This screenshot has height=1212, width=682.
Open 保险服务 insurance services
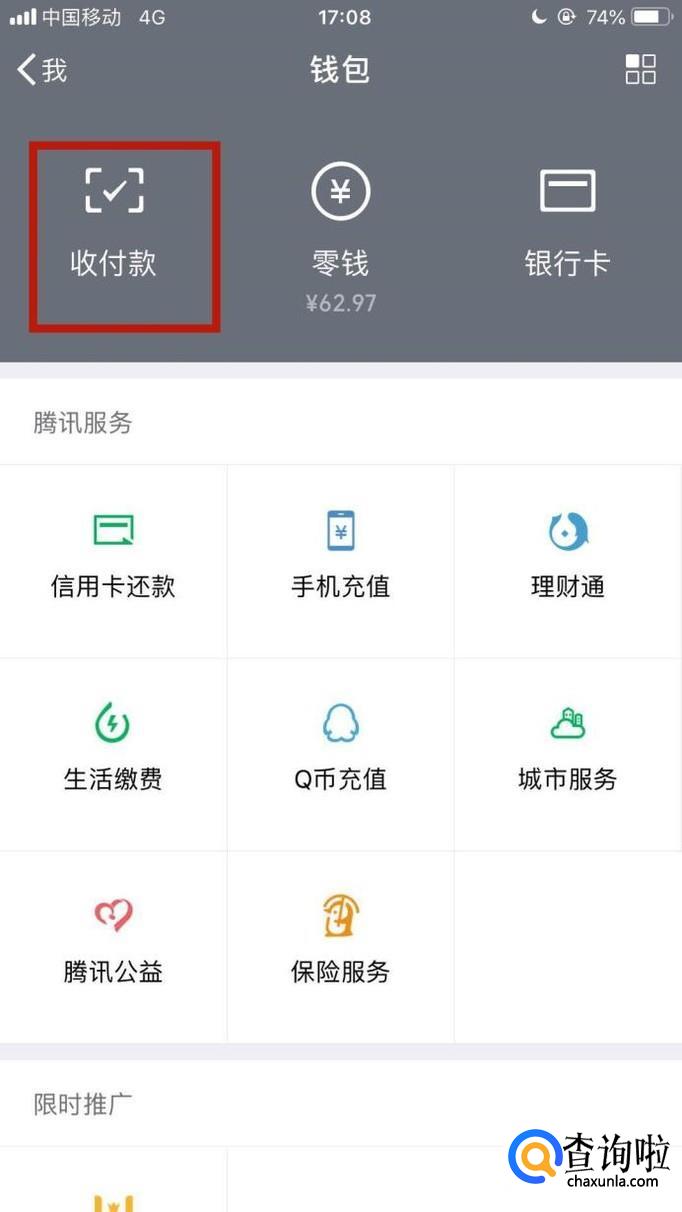coord(340,944)
